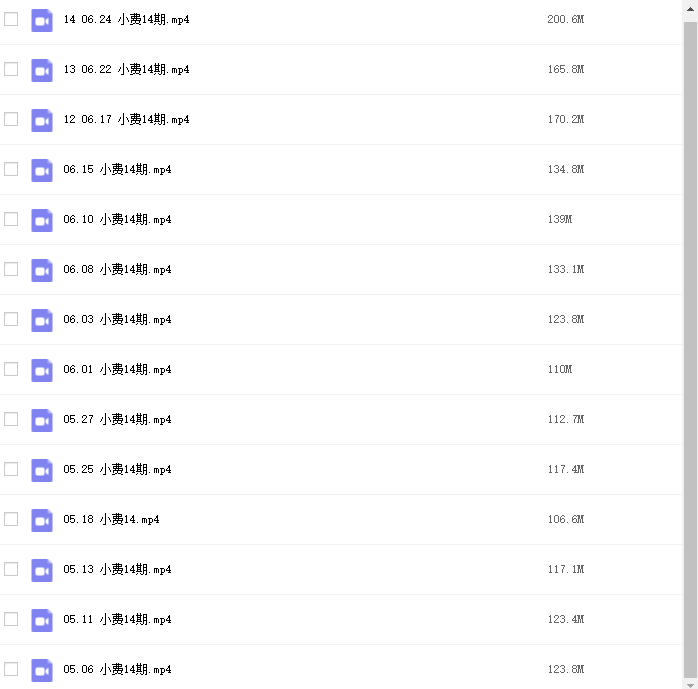This screenshot has width=698, height=689.
Task: Open the file 14 06.24 小贾14期.mp4
Action: pyautogui.click(x=126, y=20)
